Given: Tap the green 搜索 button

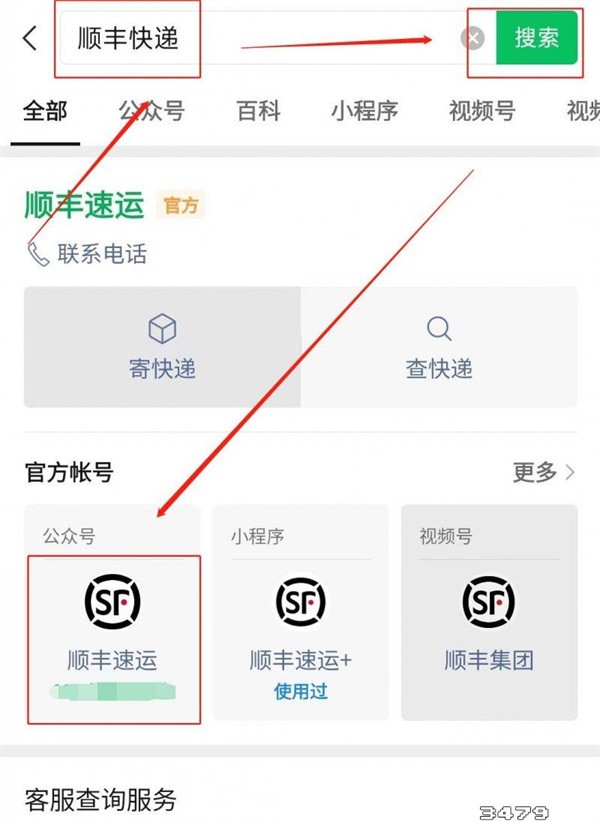Looking at the screenshot, I should (537, 39).
